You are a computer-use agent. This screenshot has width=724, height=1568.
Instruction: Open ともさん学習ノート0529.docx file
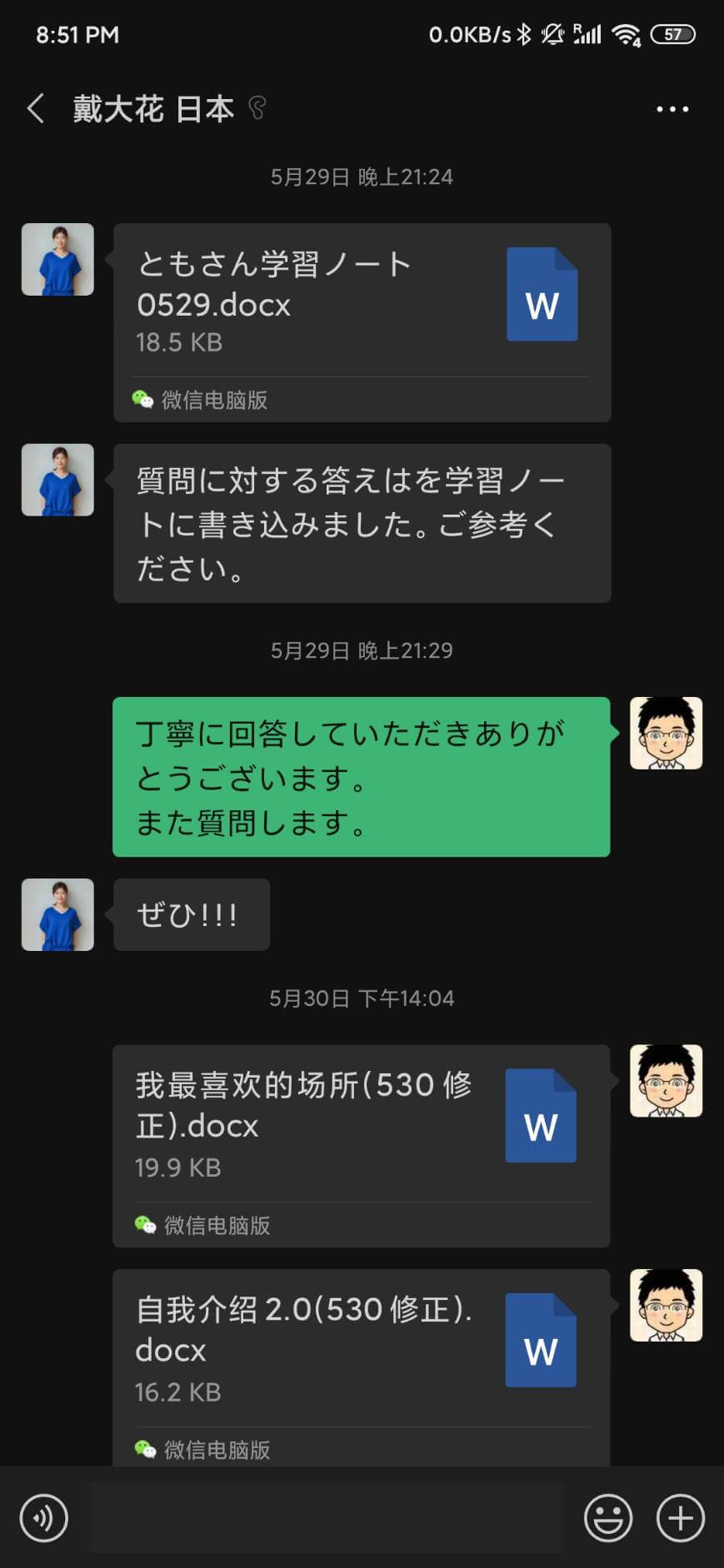pyautogui.click(x=362, y=322)
